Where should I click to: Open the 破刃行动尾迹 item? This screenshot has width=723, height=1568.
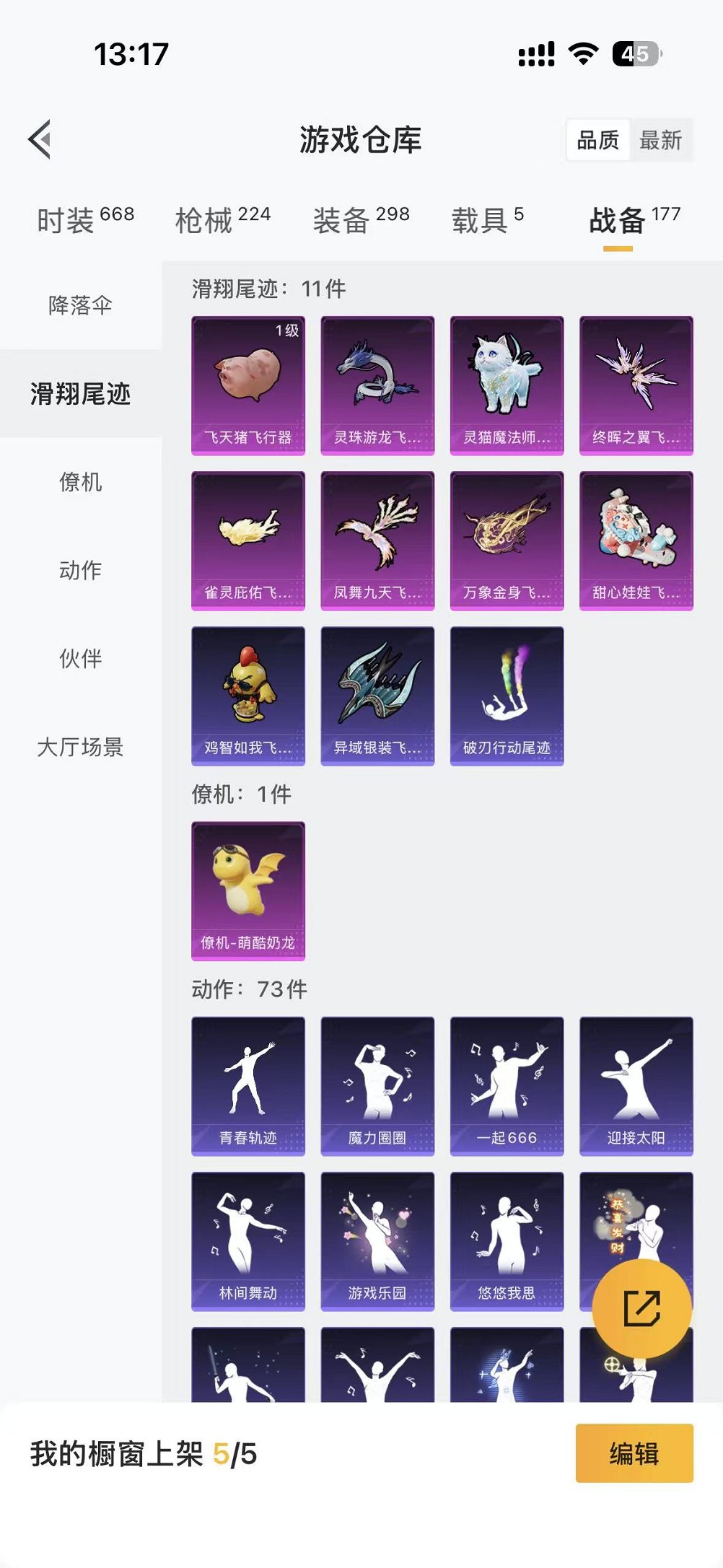[507, 696]
